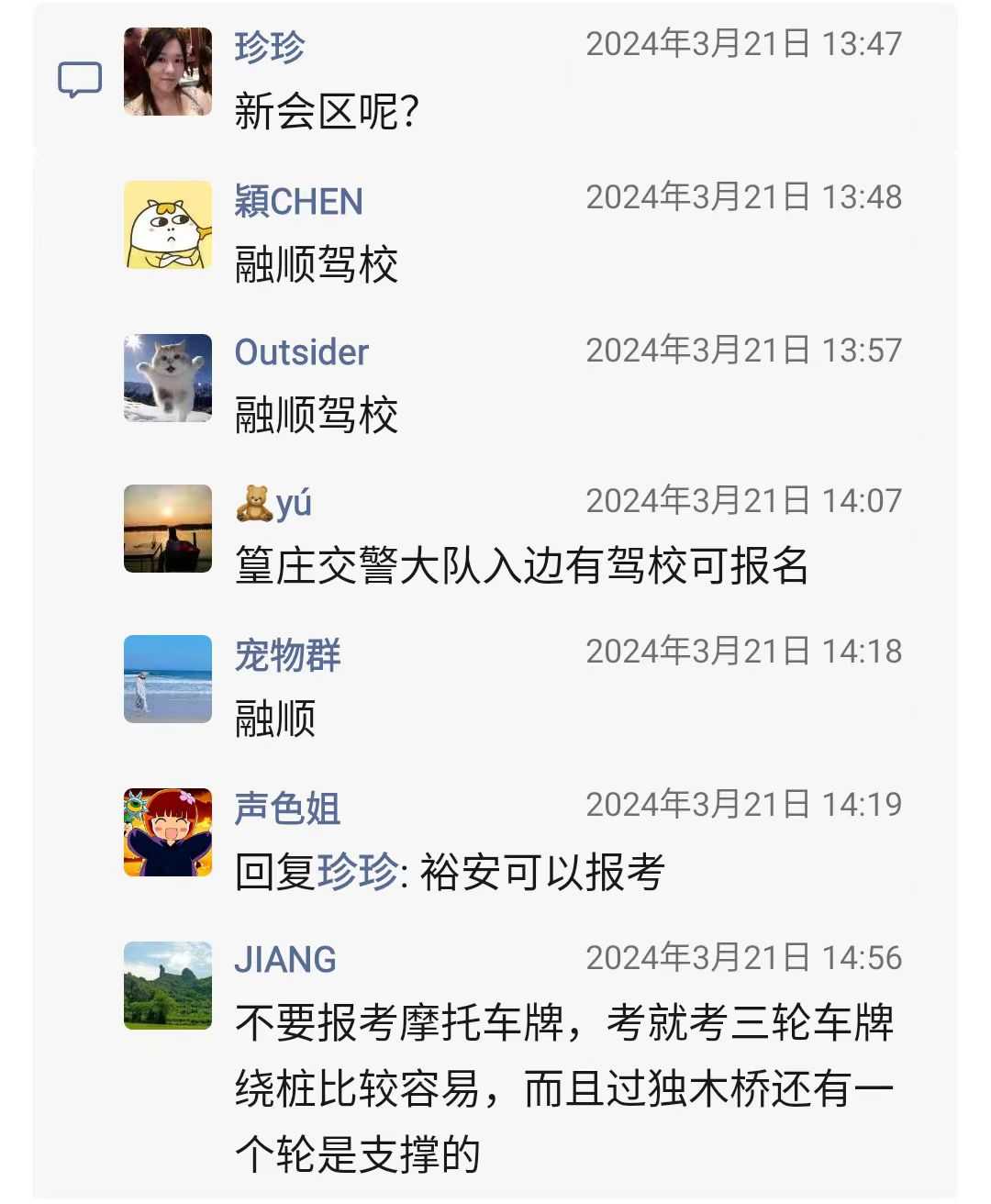
Task: Open the sunset avatar of yú
Action: point(168,529)
